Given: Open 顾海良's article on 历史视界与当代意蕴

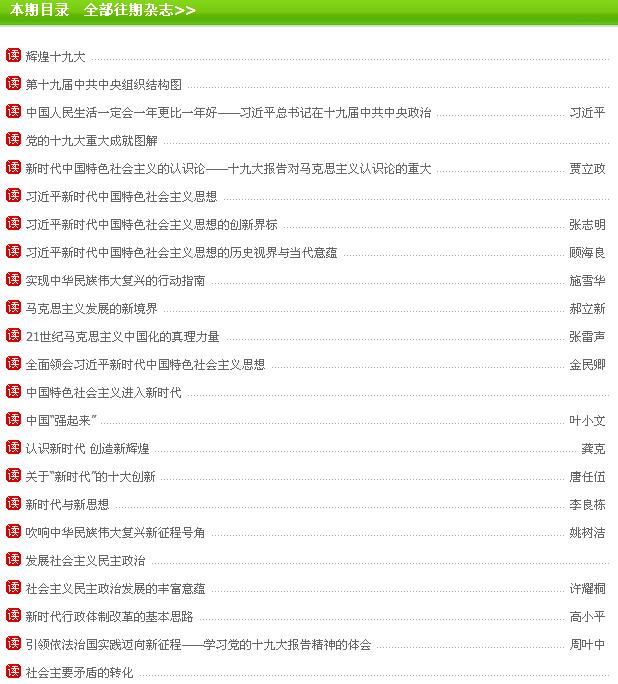Looking at the screenshot, I should click(x=181, y=253).
